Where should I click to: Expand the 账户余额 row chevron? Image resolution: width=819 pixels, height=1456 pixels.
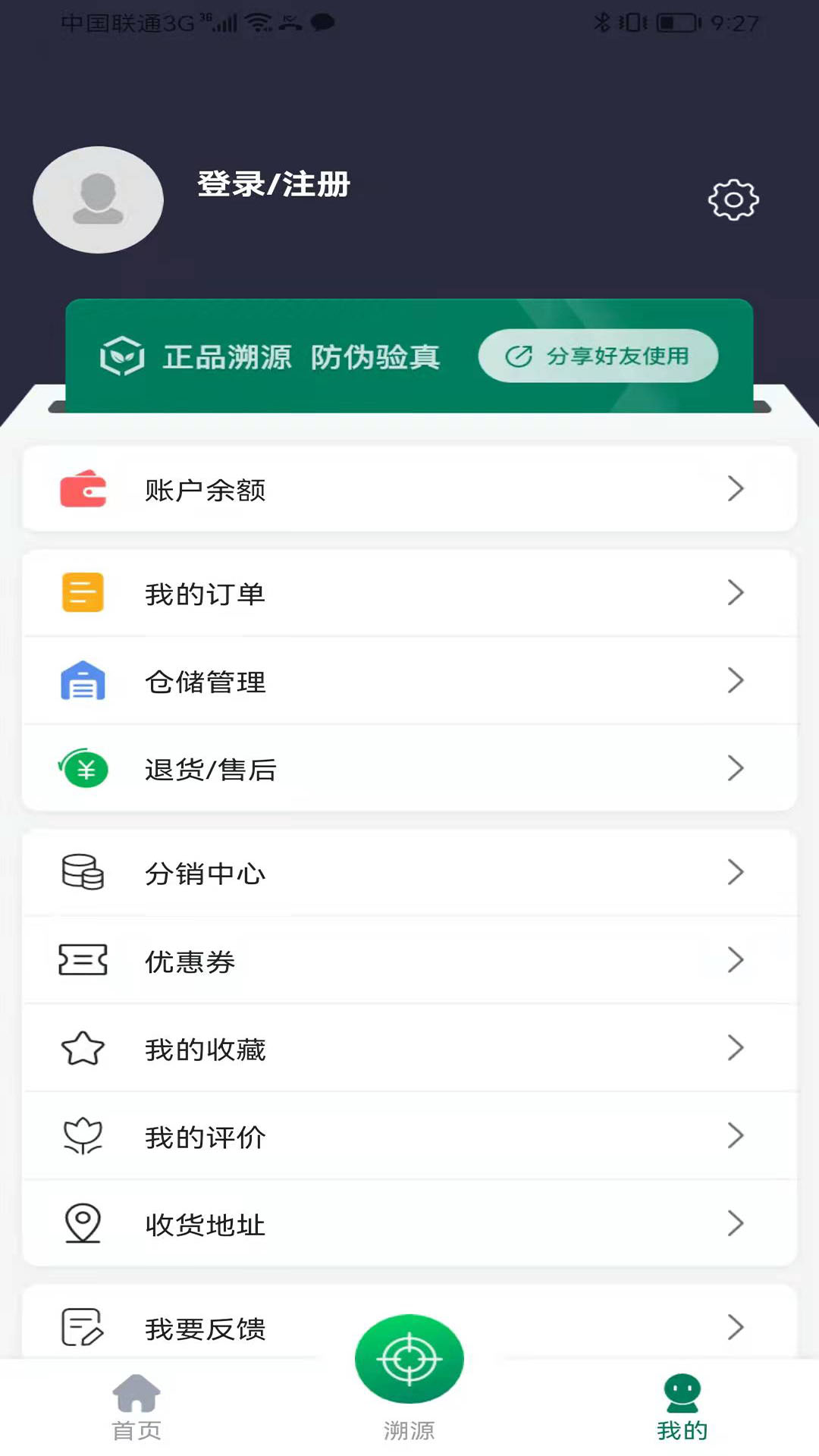tap(735, 489)
